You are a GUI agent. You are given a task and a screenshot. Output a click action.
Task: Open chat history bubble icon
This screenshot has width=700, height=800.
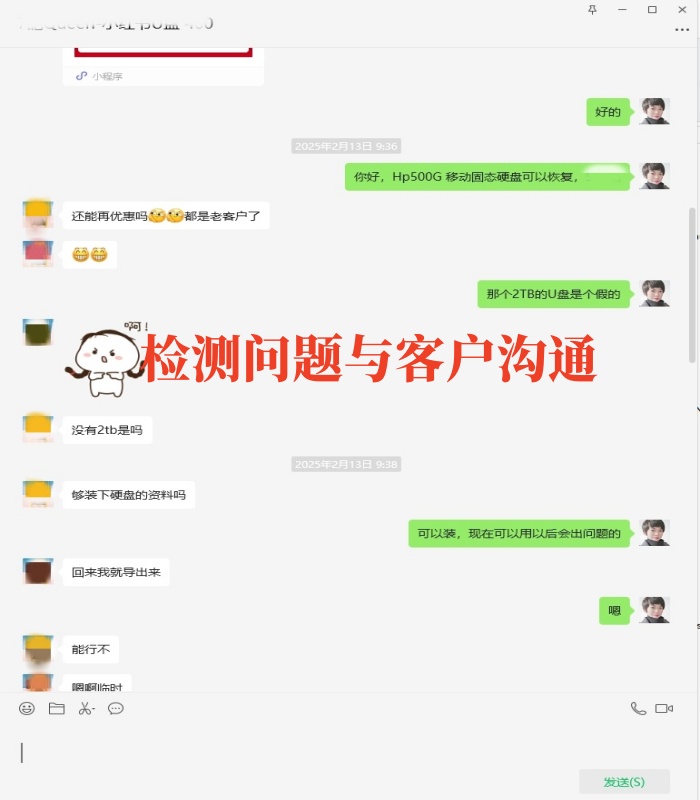pyautogui.click(x=115, y=708)
